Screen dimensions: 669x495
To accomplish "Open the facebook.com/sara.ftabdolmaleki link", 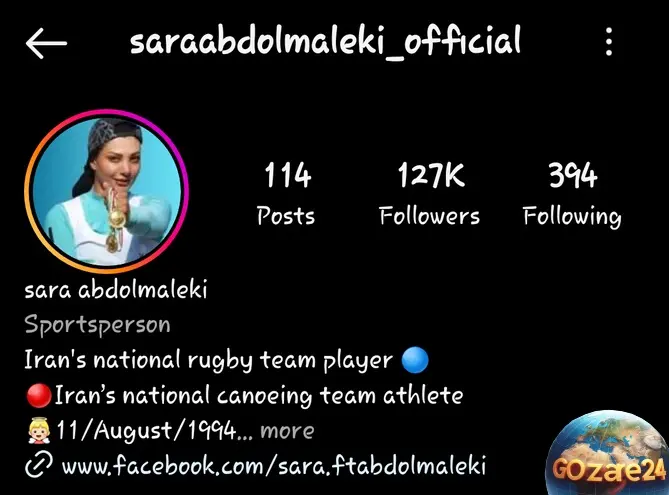I will coord(273,465).
